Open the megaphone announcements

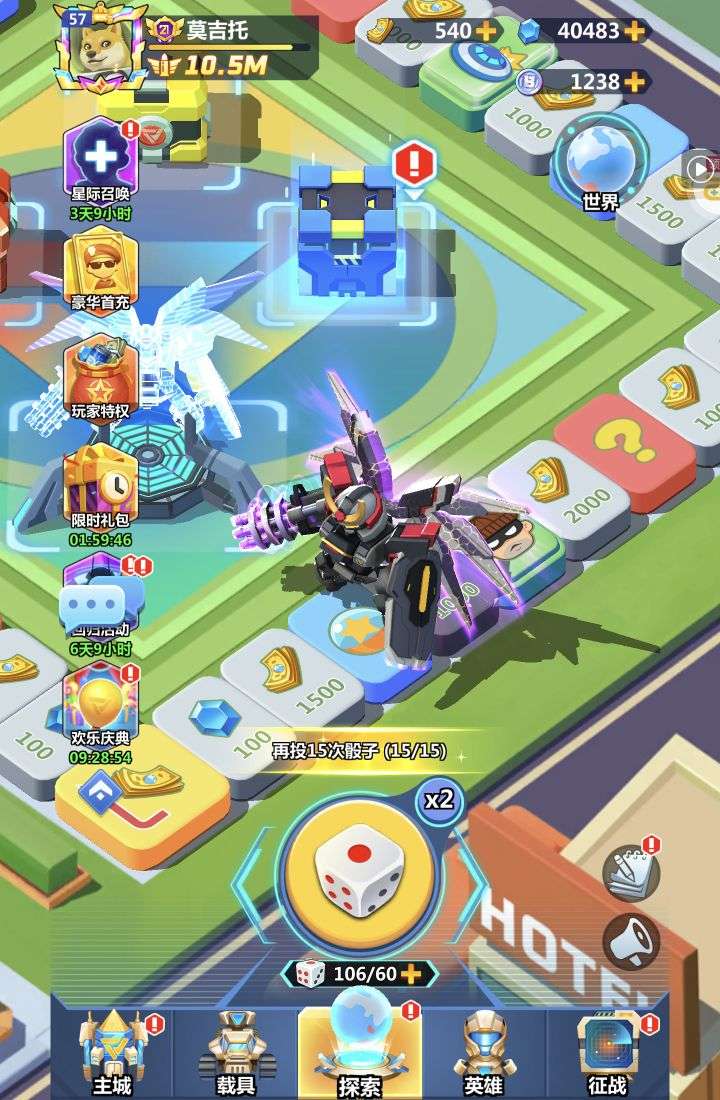[631, 940]
